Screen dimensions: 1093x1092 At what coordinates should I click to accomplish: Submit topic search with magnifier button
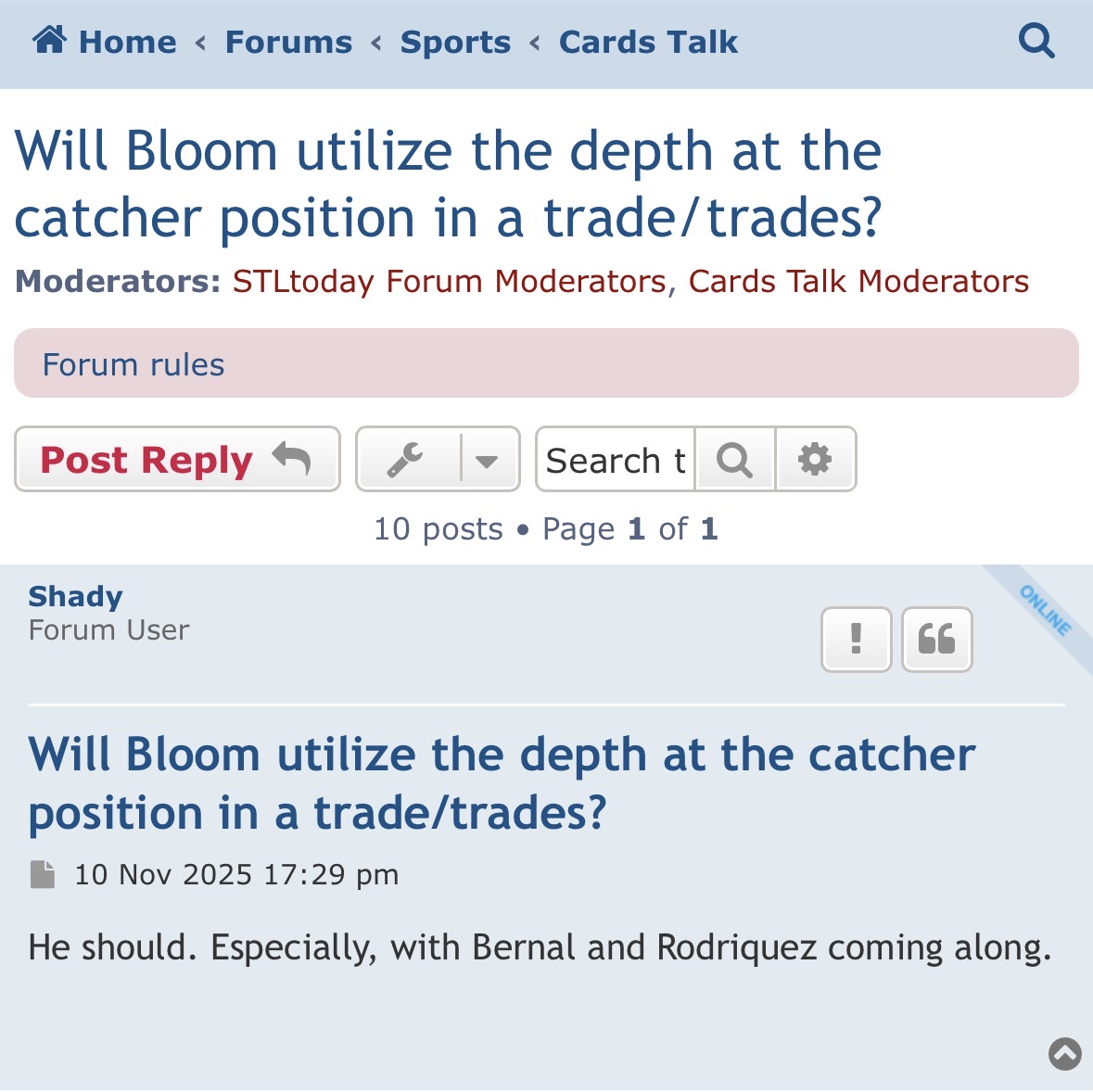coord(734,460)
